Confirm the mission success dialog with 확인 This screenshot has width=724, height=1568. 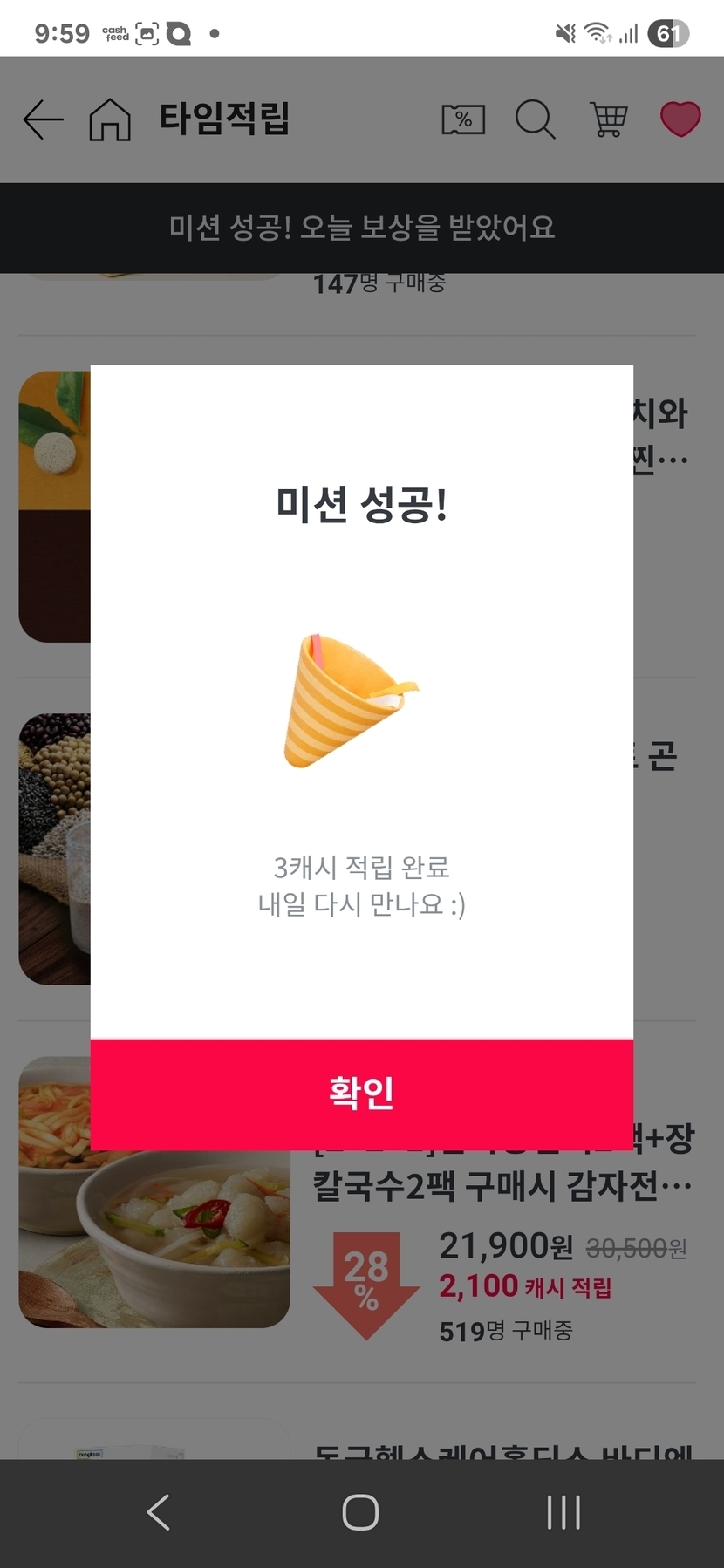click(361, 1093)
